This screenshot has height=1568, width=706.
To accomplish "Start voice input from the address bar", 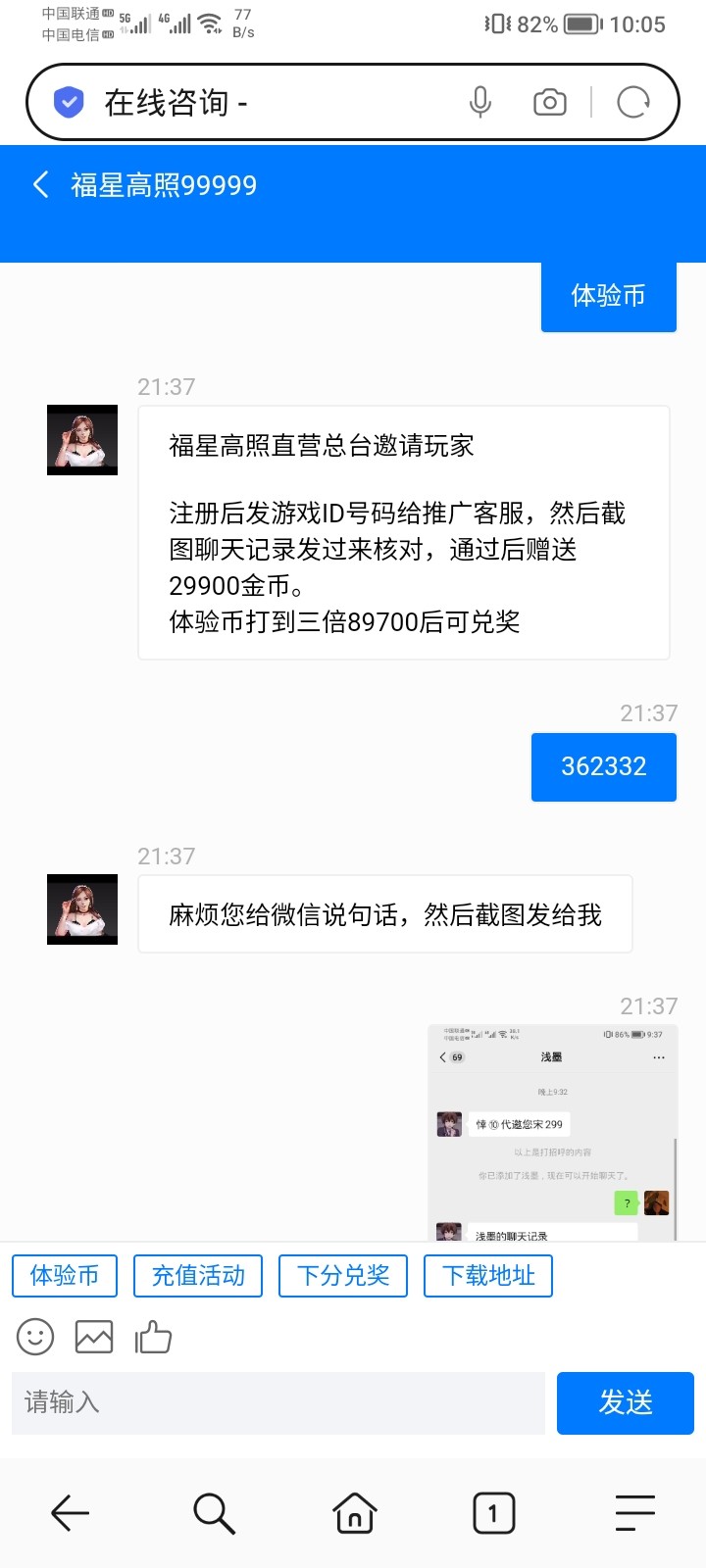I will [x=480, y=101].
